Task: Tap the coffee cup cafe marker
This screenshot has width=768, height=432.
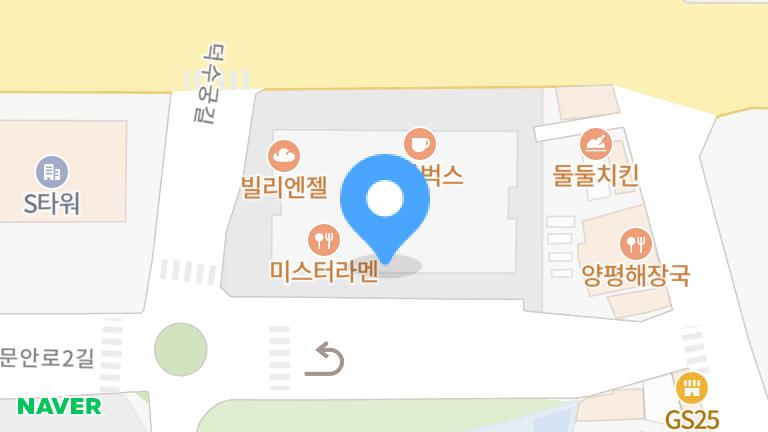Action: pyautogui.click(x=420, y=145)
